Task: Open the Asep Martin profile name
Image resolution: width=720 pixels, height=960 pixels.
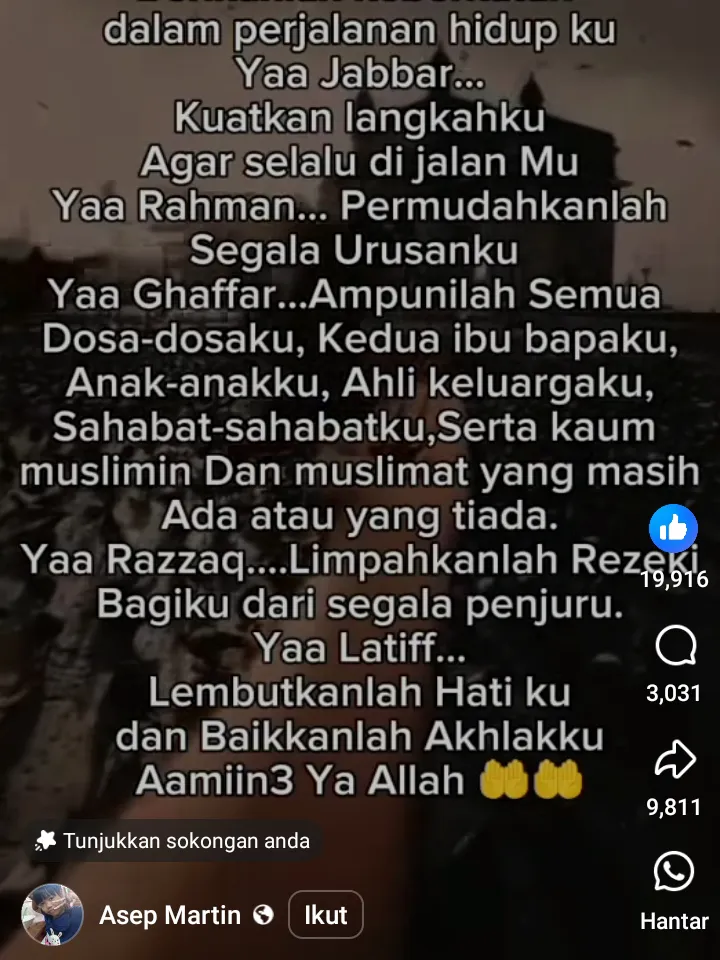Action: click(x=170, y=915)
